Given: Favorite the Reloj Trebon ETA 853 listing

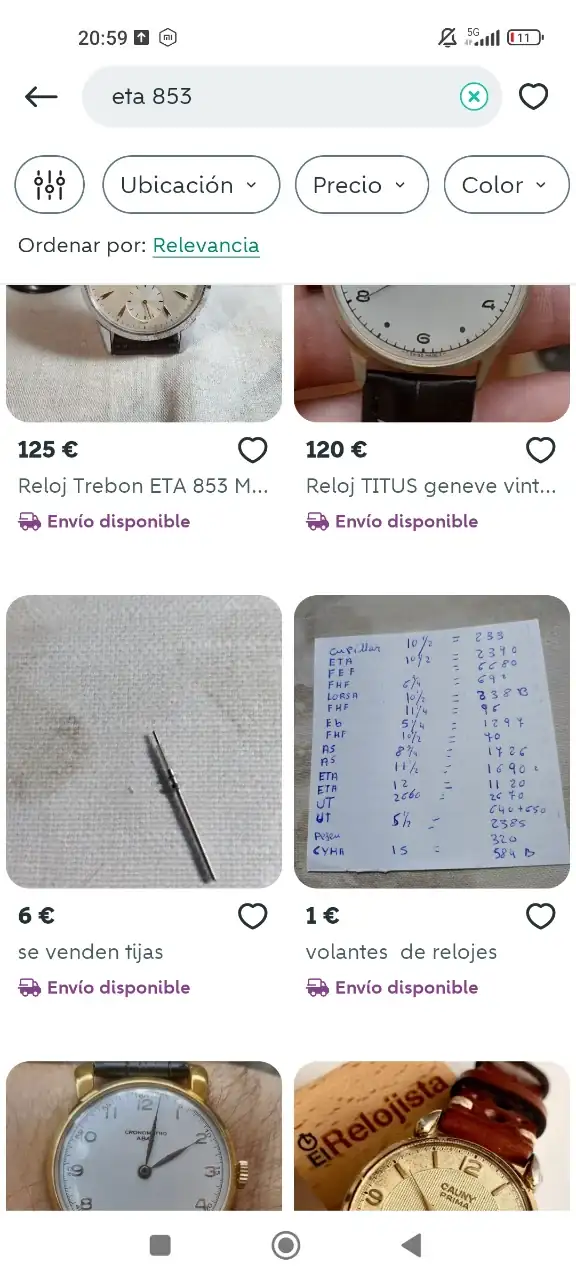Looking at the screenshot, I should coord(253,451).
